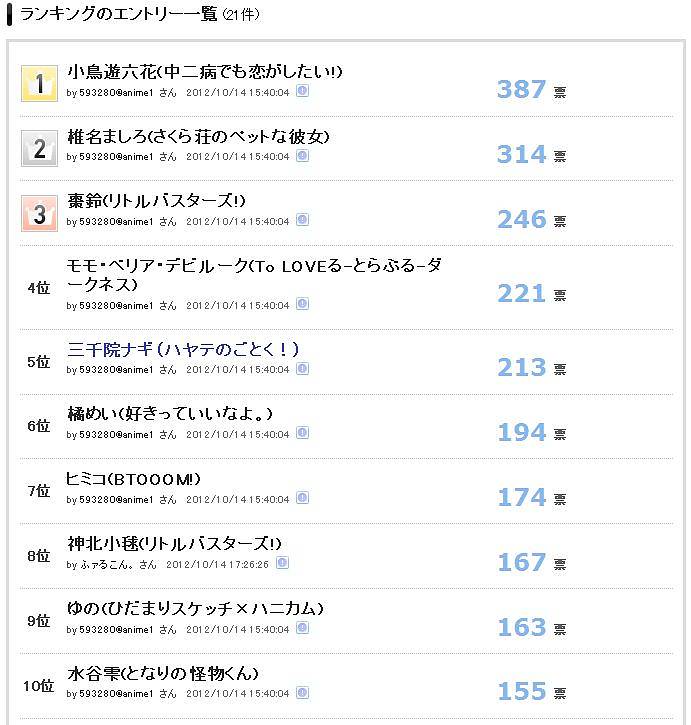This screenshot has height=725, width=691.
Task: Tap the small icon beside 神北小毬's date
Action: 282,563
